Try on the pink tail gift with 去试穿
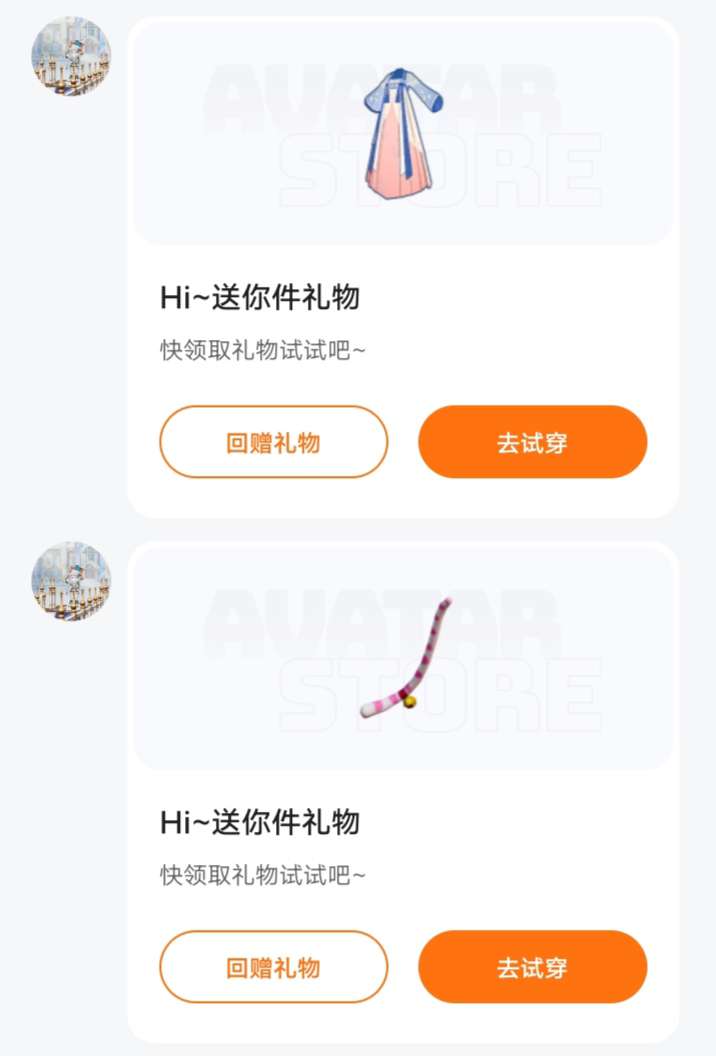Image resolution: width=716 pixels, height=1056 pixels. point(532,967)
